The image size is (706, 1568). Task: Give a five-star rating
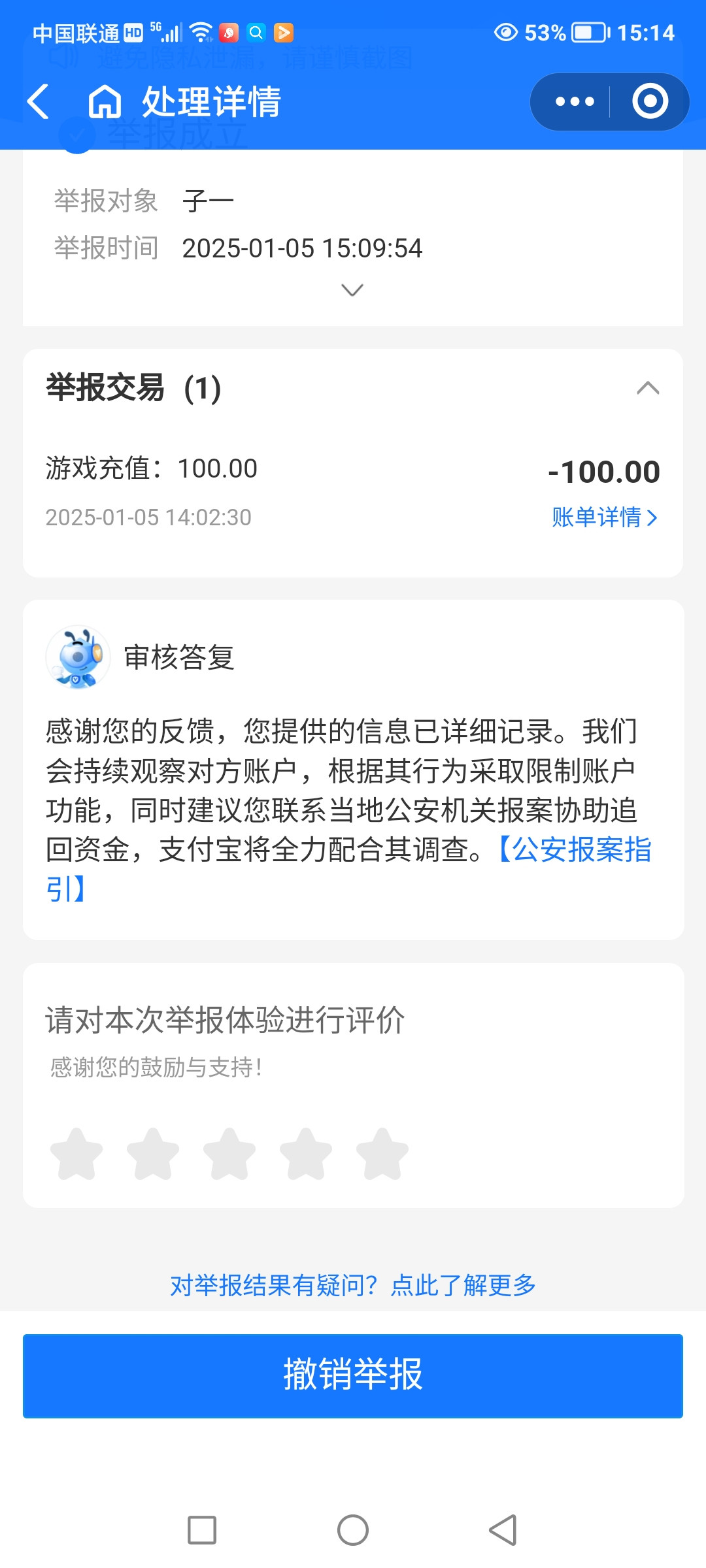[382, 1154]
